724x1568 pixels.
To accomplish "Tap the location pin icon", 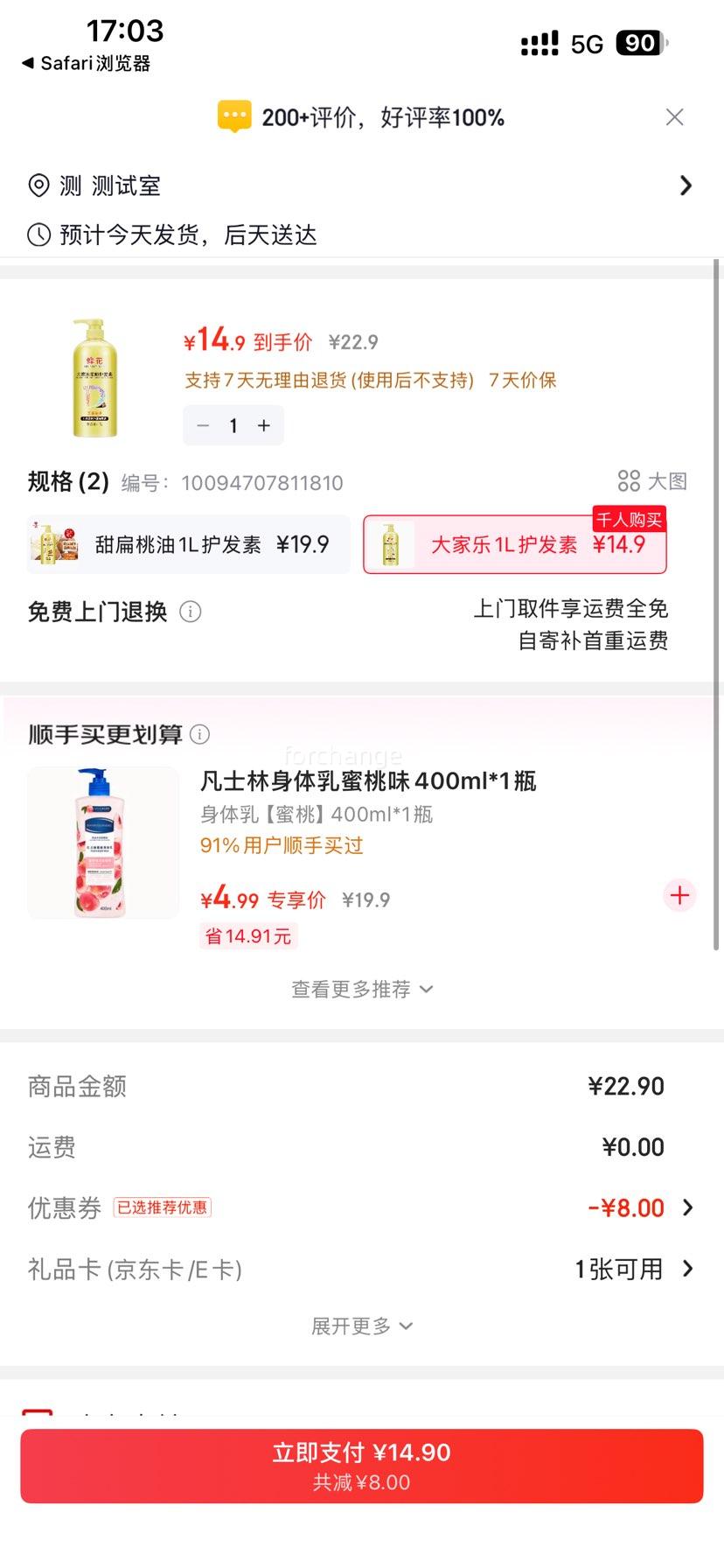I will point(38,185).
